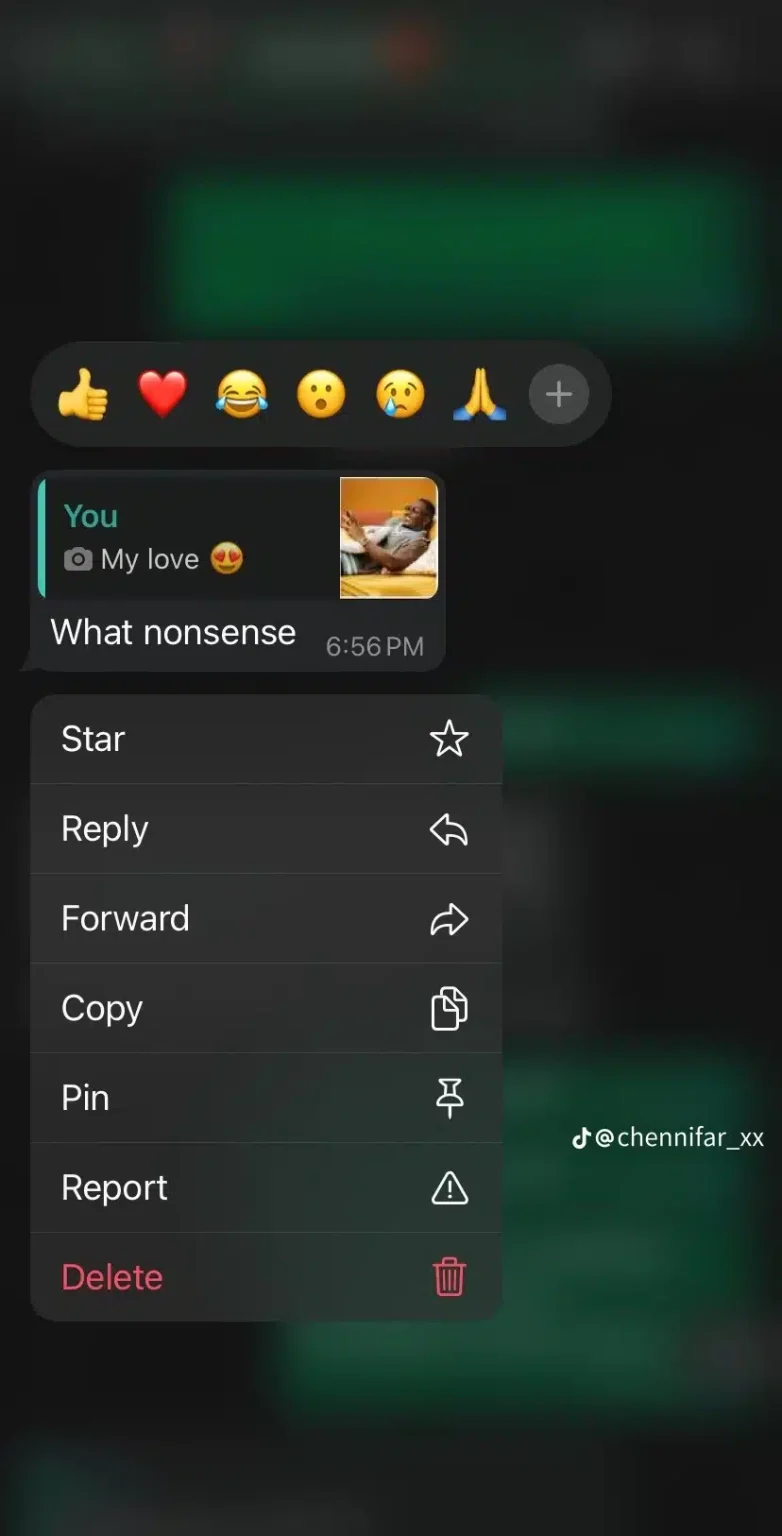This screenshot has height=1536, width=782.
Task: Copy the message text
Action: click(266, 1008)
